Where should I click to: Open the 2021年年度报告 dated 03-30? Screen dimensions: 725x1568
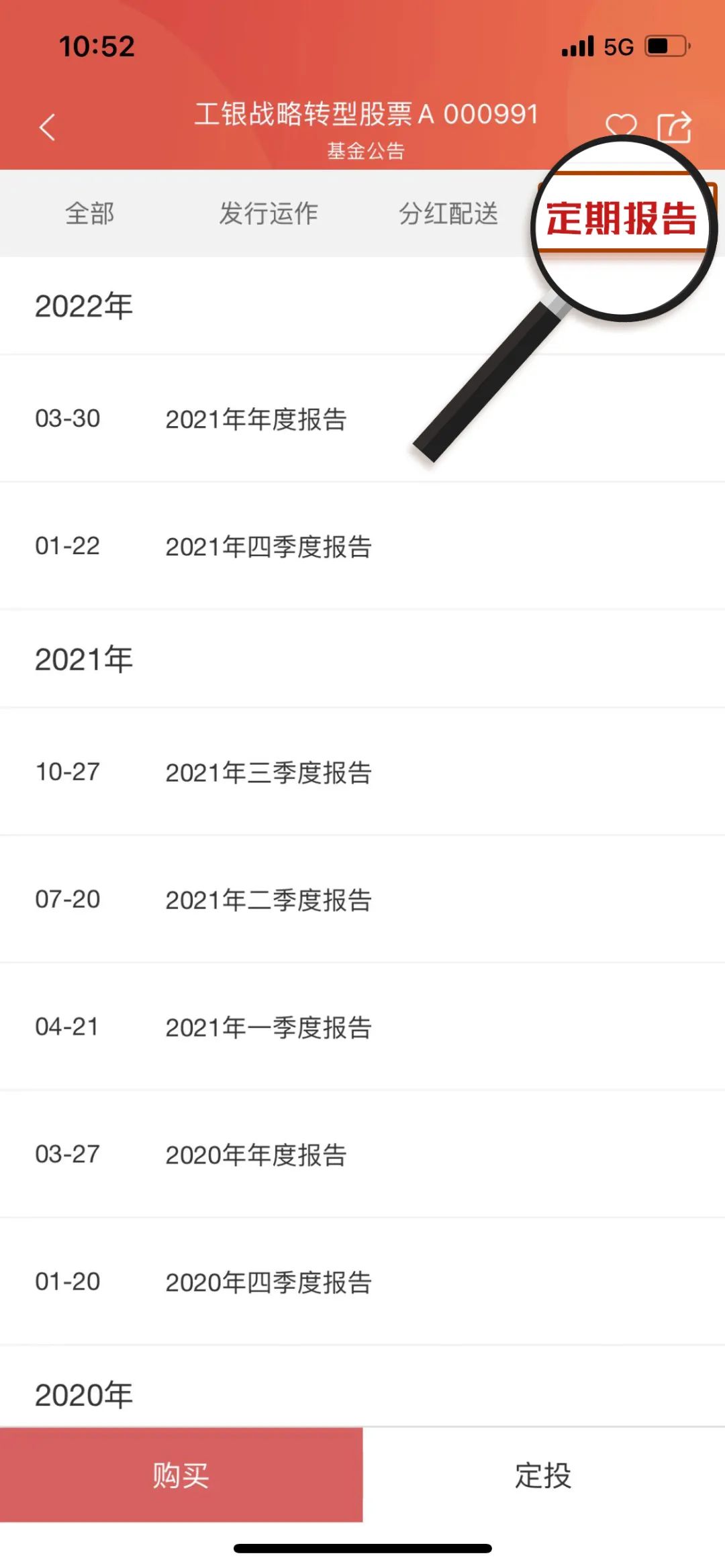tap(256, 419)
